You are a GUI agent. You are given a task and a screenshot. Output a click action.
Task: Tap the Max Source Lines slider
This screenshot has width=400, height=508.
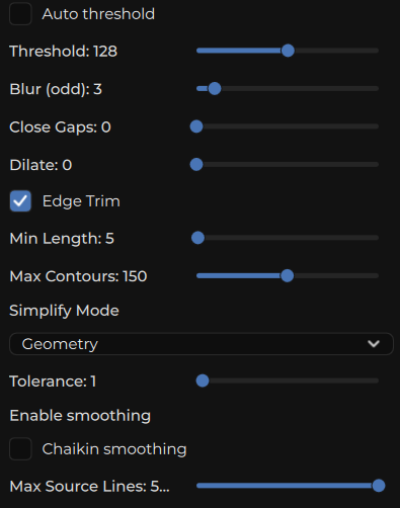coord(291,486)
